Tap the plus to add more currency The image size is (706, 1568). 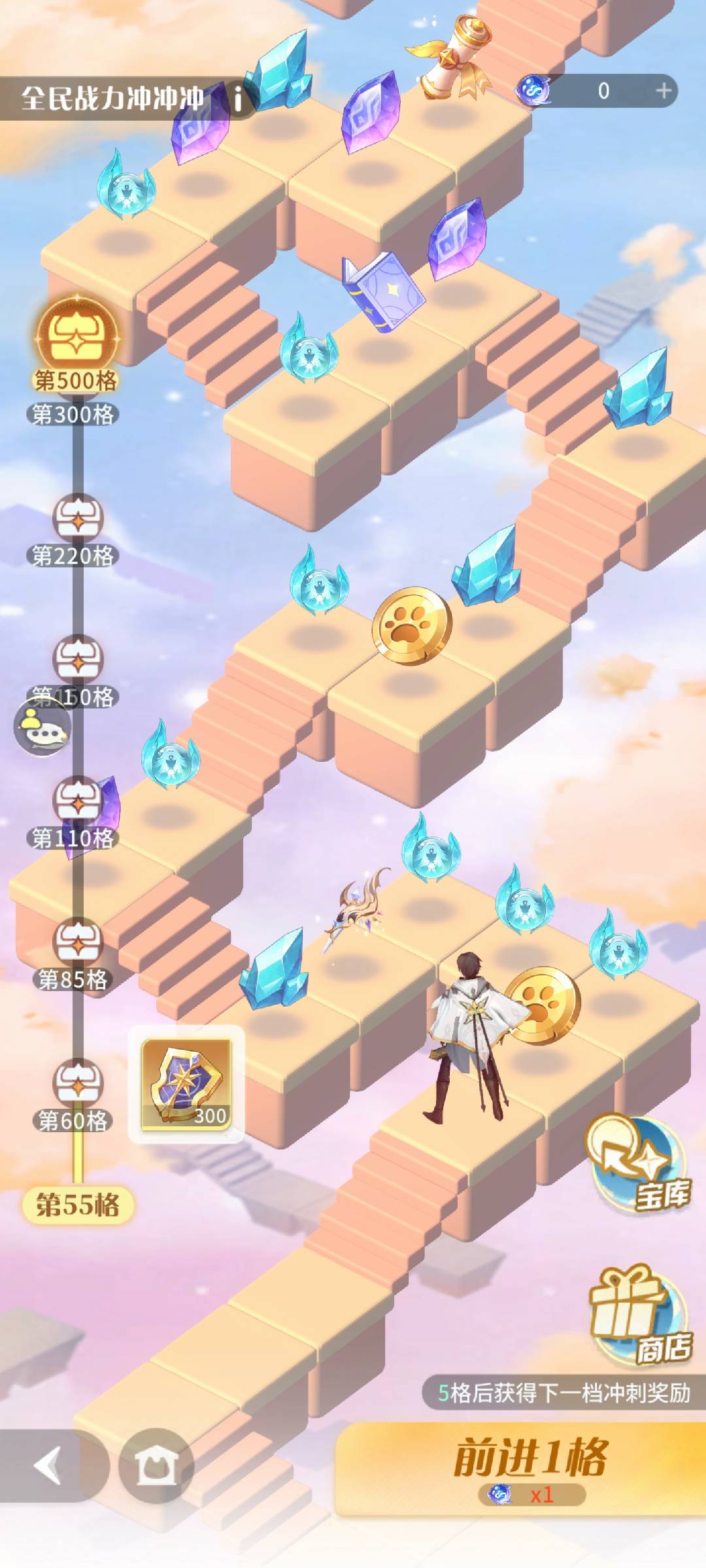coord(663,91)
